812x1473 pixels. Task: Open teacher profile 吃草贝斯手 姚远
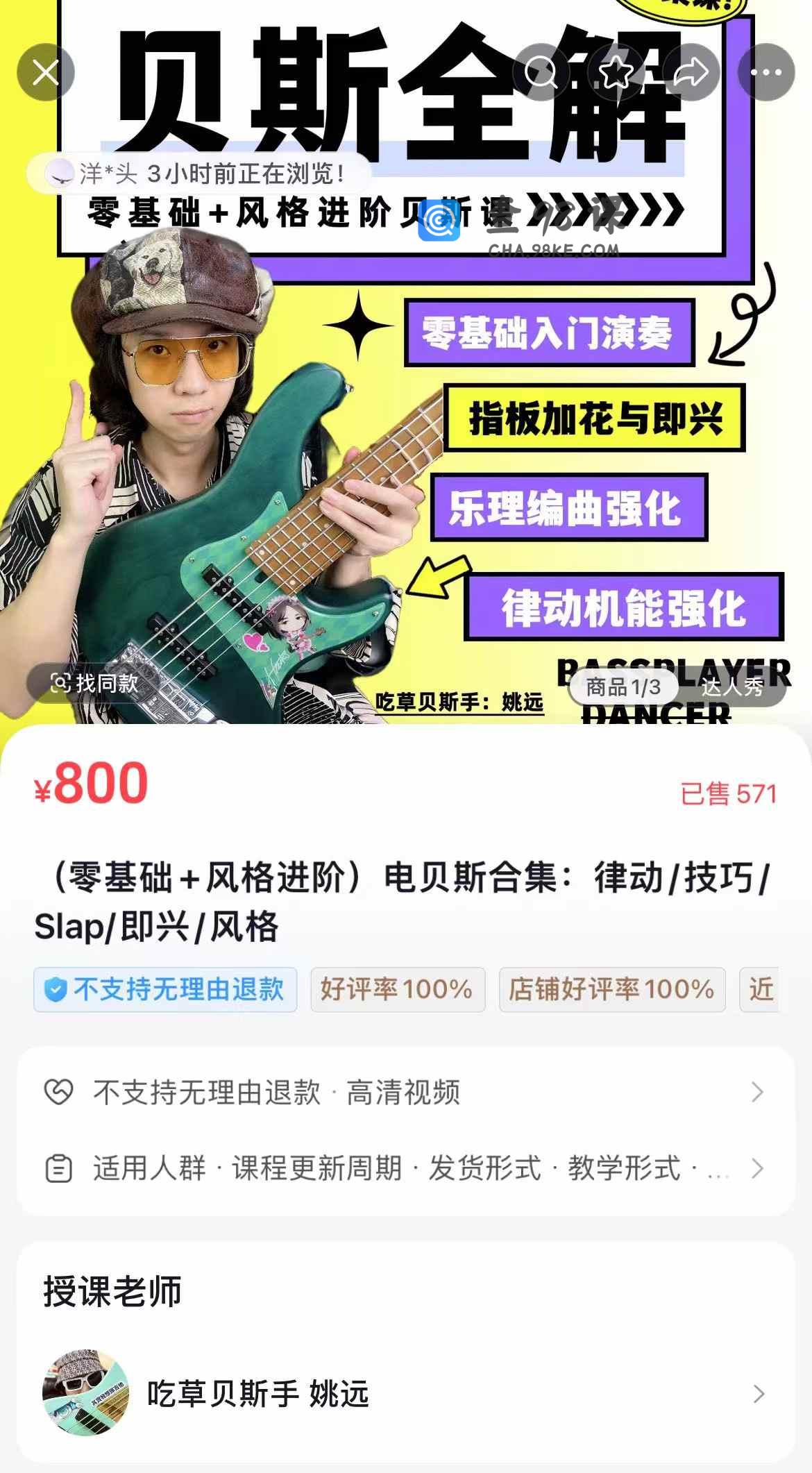(405, 1393)
